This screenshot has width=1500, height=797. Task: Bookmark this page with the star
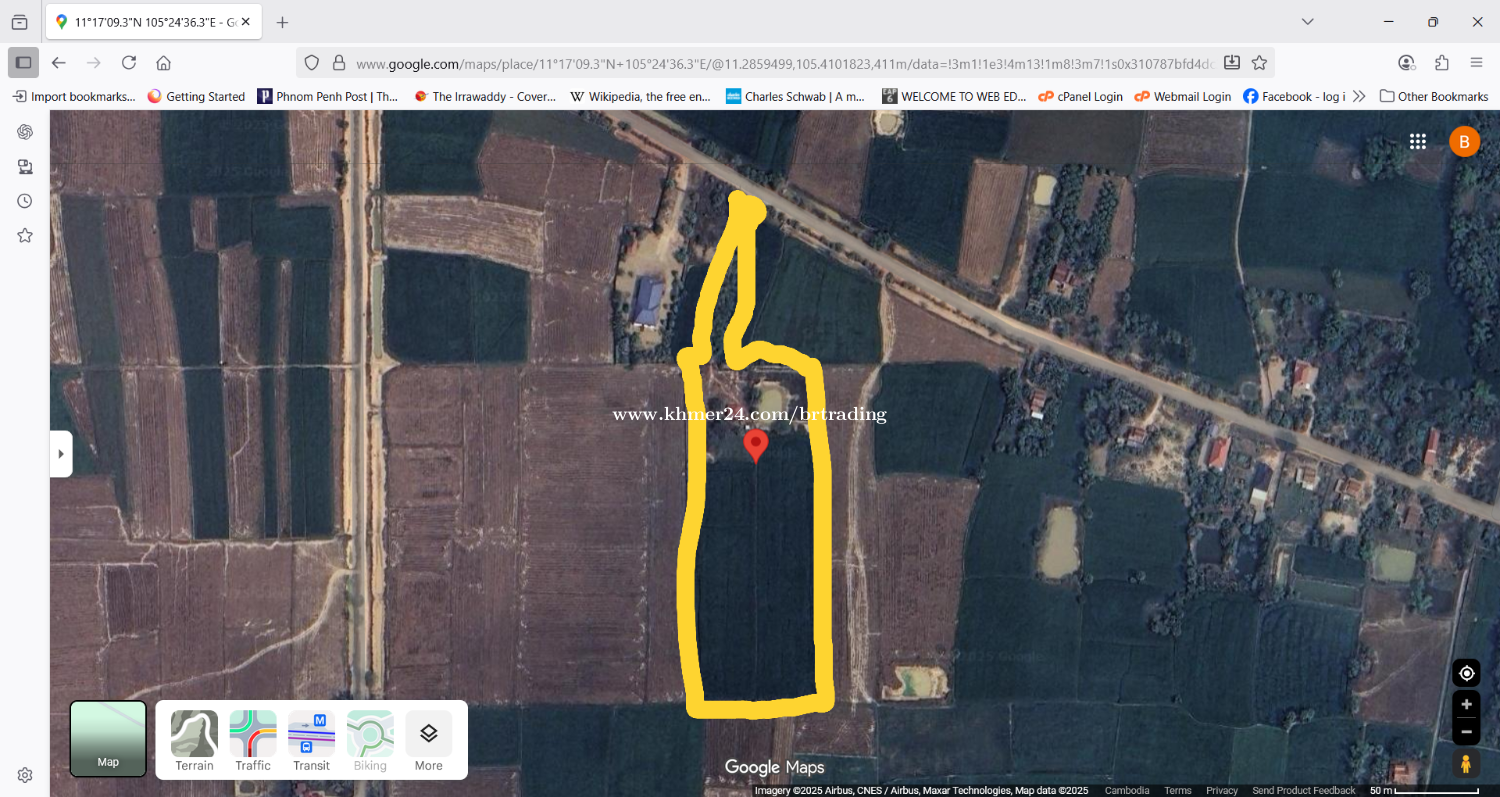pyautogui.click(x=1260, y=63)
